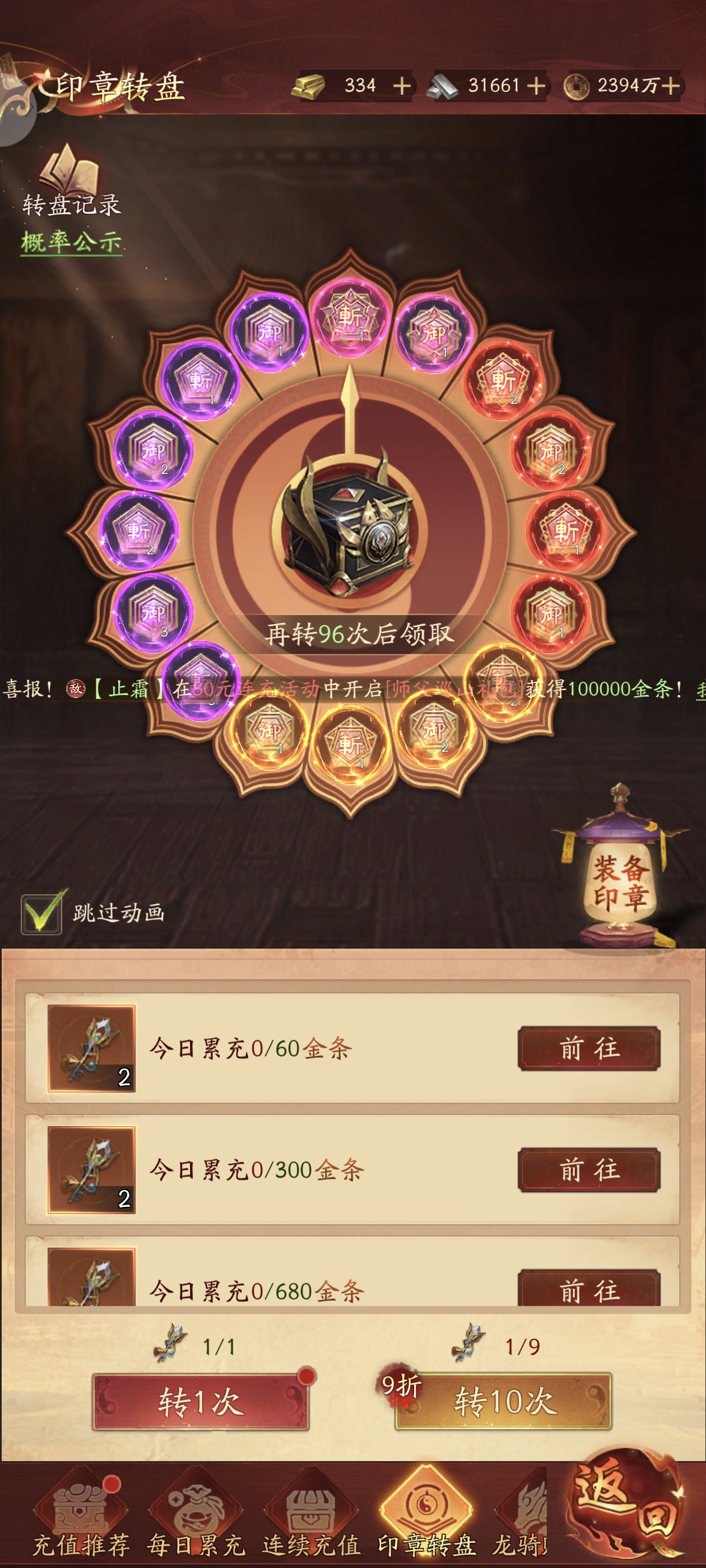This screenshot has width=706, height=1568.
Task: Tap 前往 for 0/60金条 recharge
Action: click(588, 1048)
